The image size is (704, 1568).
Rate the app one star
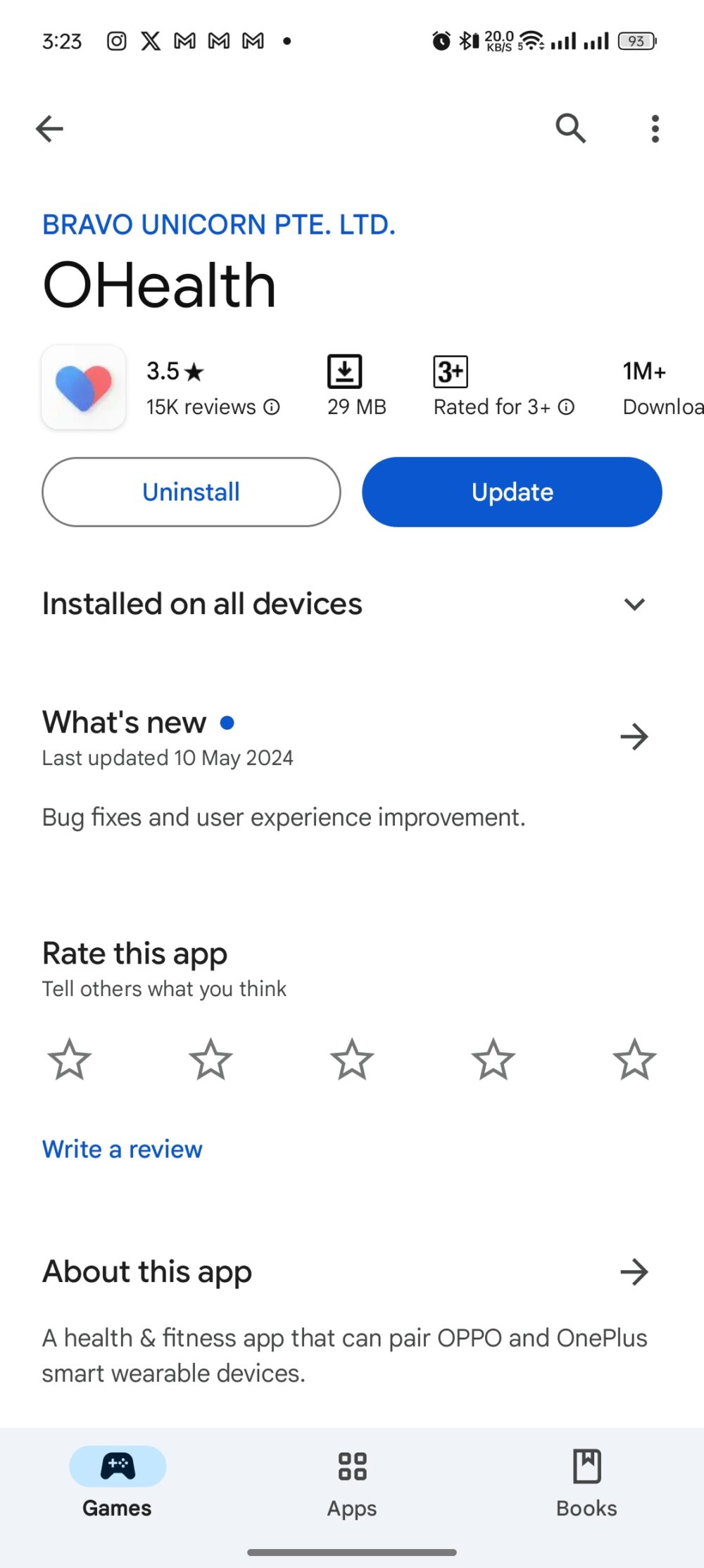(69, 1059)
